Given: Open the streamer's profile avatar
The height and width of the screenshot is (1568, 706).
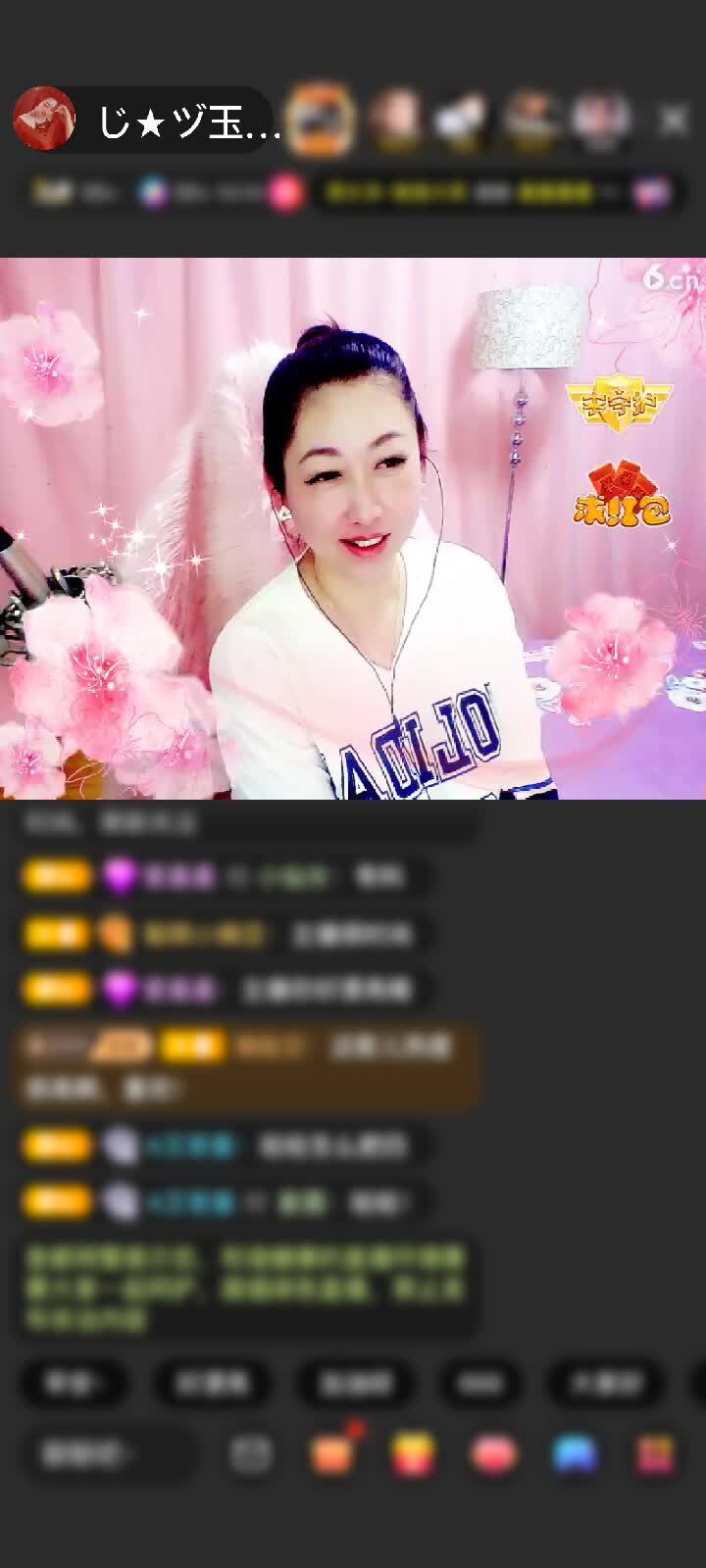Looking at the screenshot, I should tap(44, 120).
